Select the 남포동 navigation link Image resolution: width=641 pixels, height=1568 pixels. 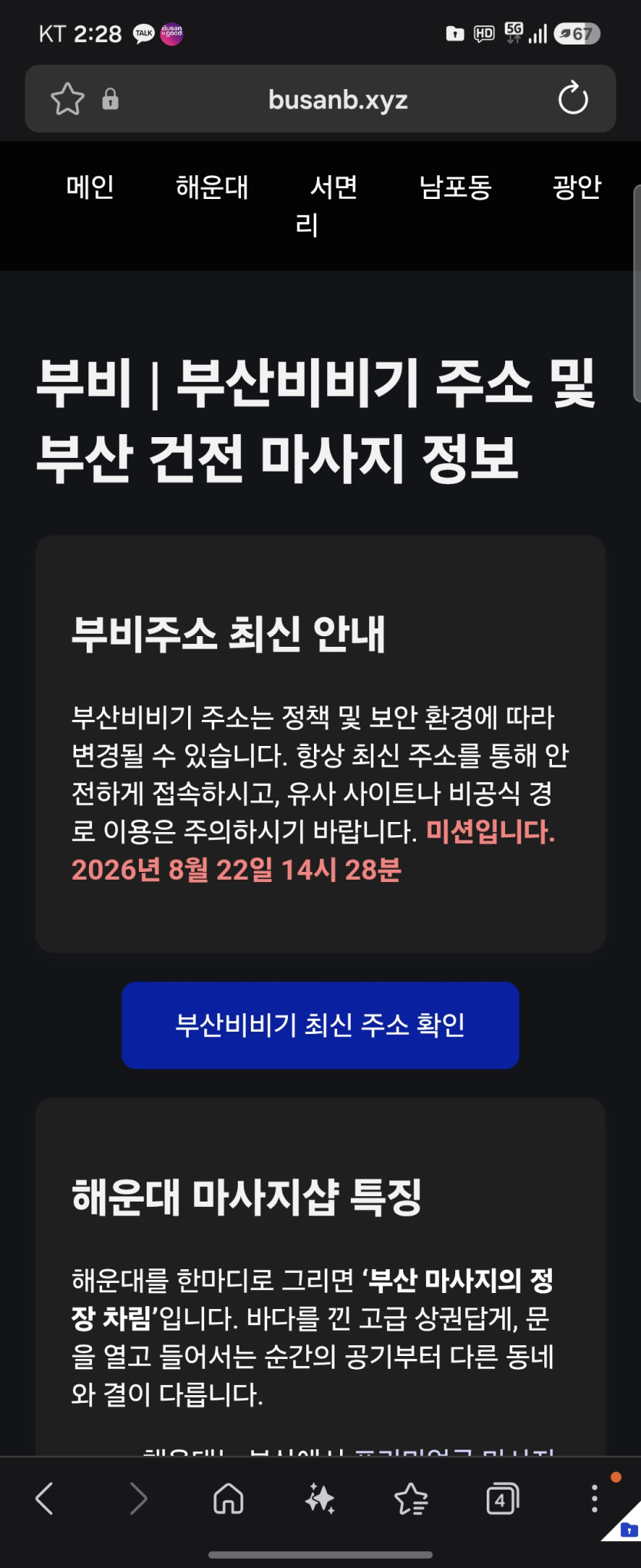pyautogui.click(x=455, y=187)
